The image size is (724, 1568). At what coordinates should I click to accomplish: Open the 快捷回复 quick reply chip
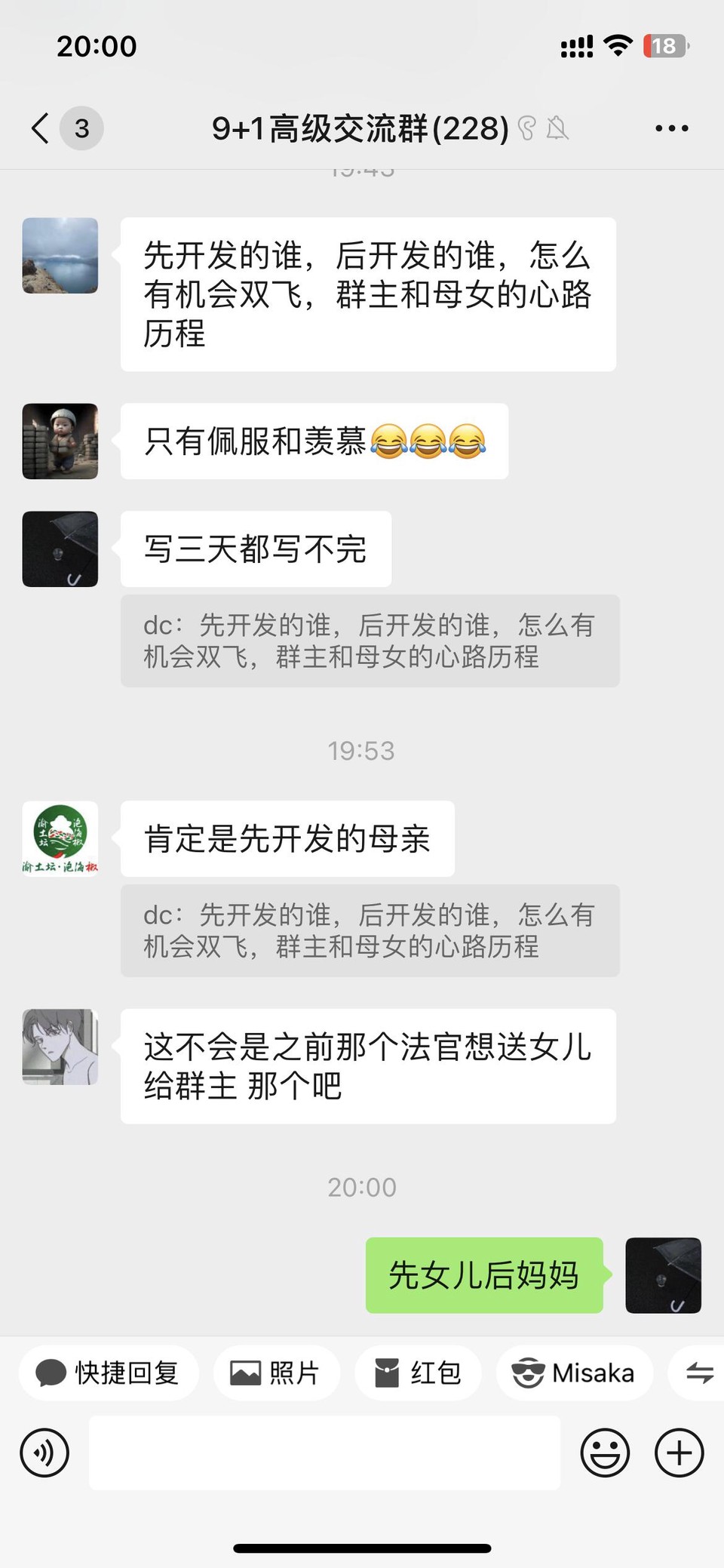pos(109,1373)
